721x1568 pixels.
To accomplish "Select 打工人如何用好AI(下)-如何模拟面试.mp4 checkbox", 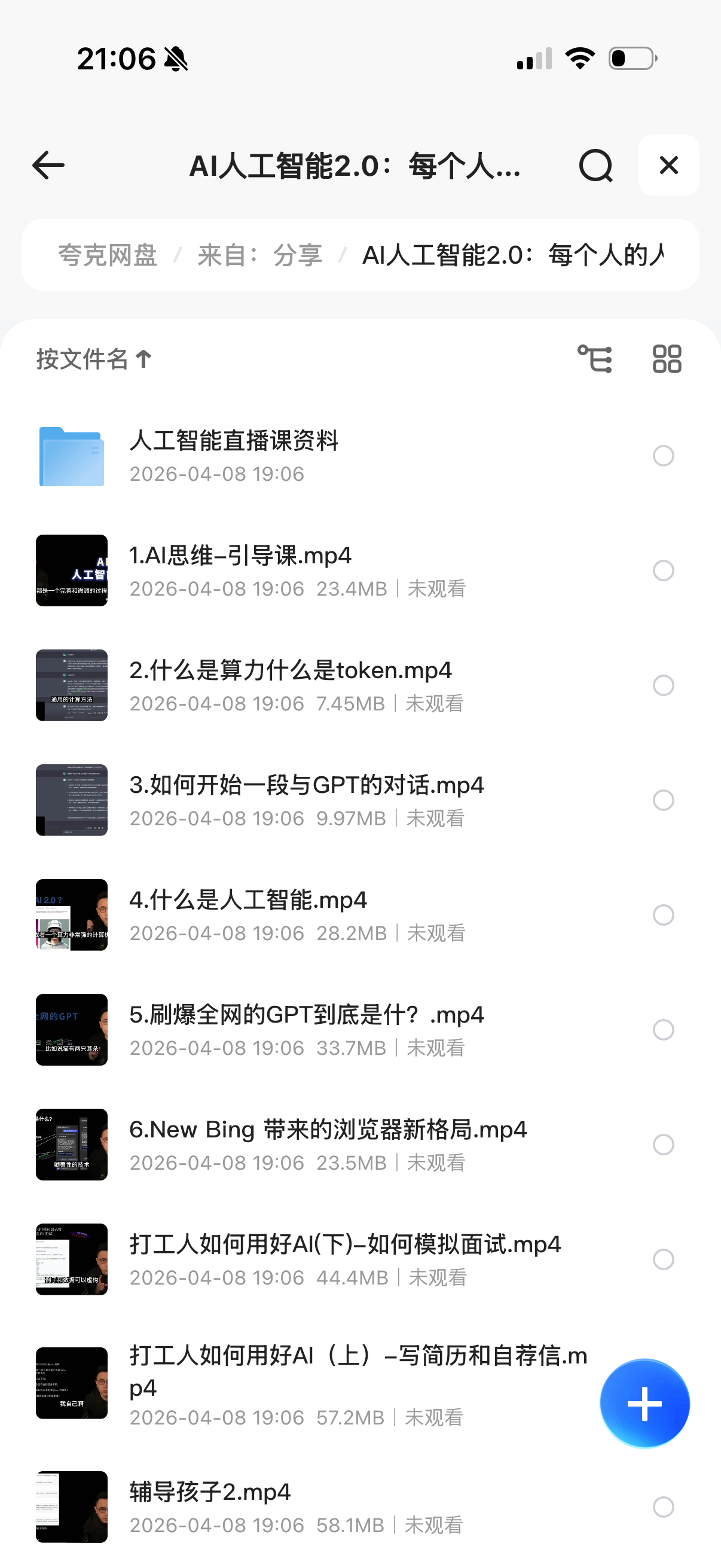I will pos(663,1259).
